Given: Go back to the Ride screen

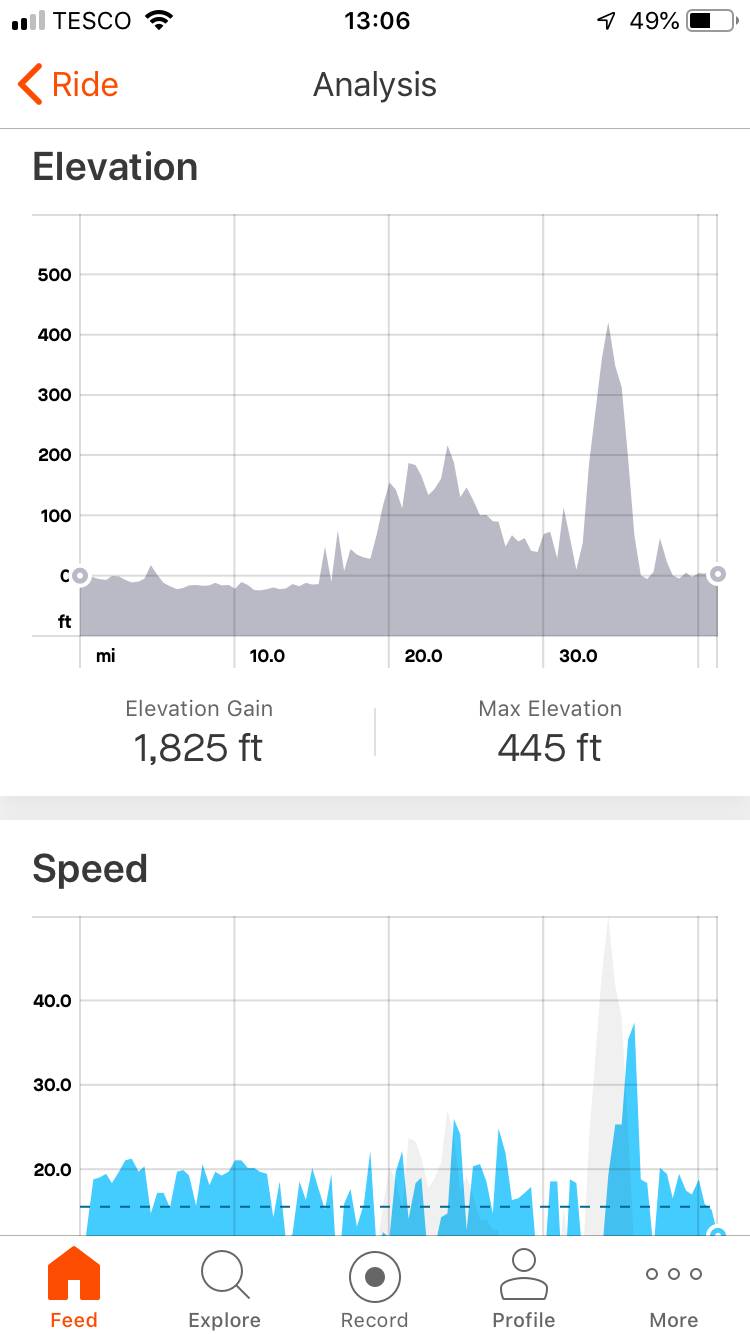Looking at the screenshot, I should click(x=68, y=85).
